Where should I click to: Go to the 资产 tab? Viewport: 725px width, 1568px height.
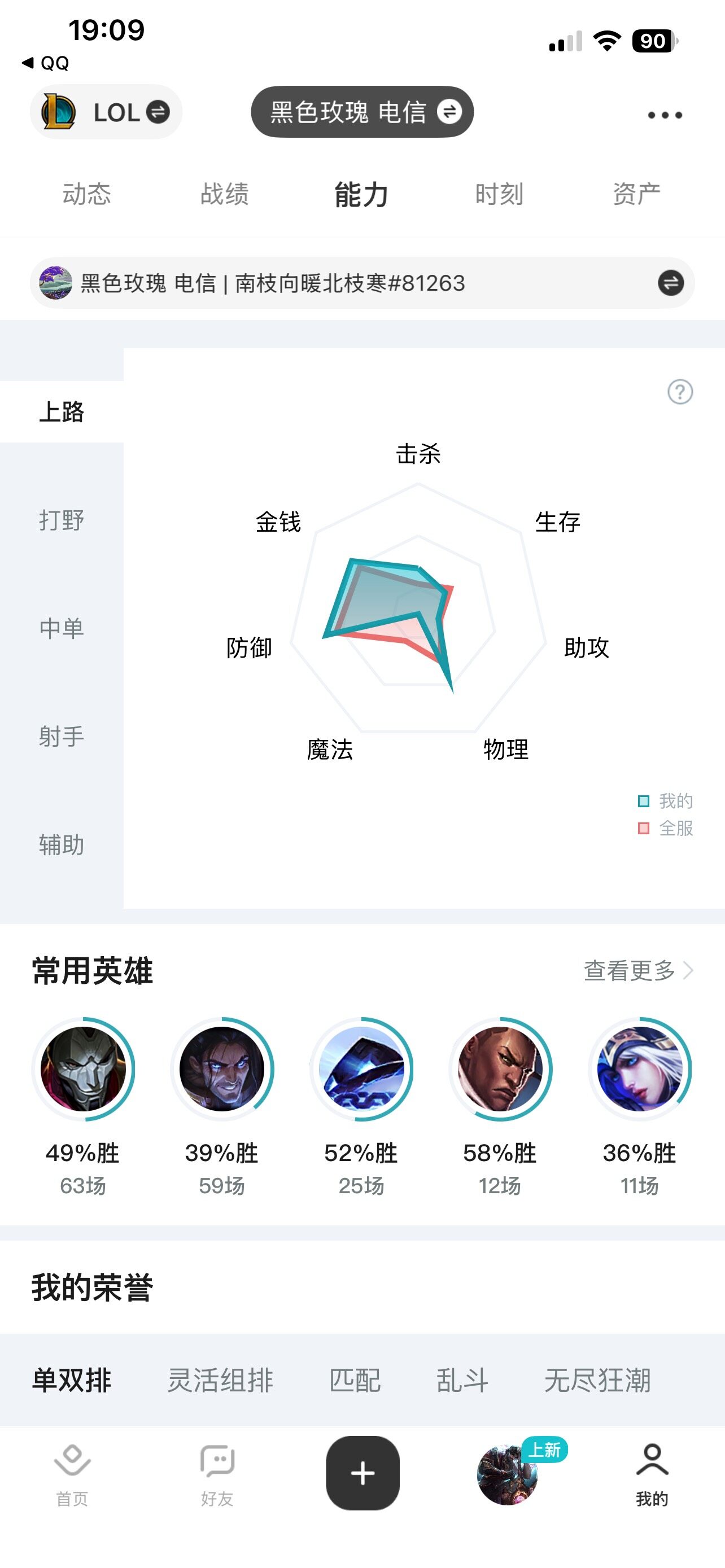coord(636,194)
